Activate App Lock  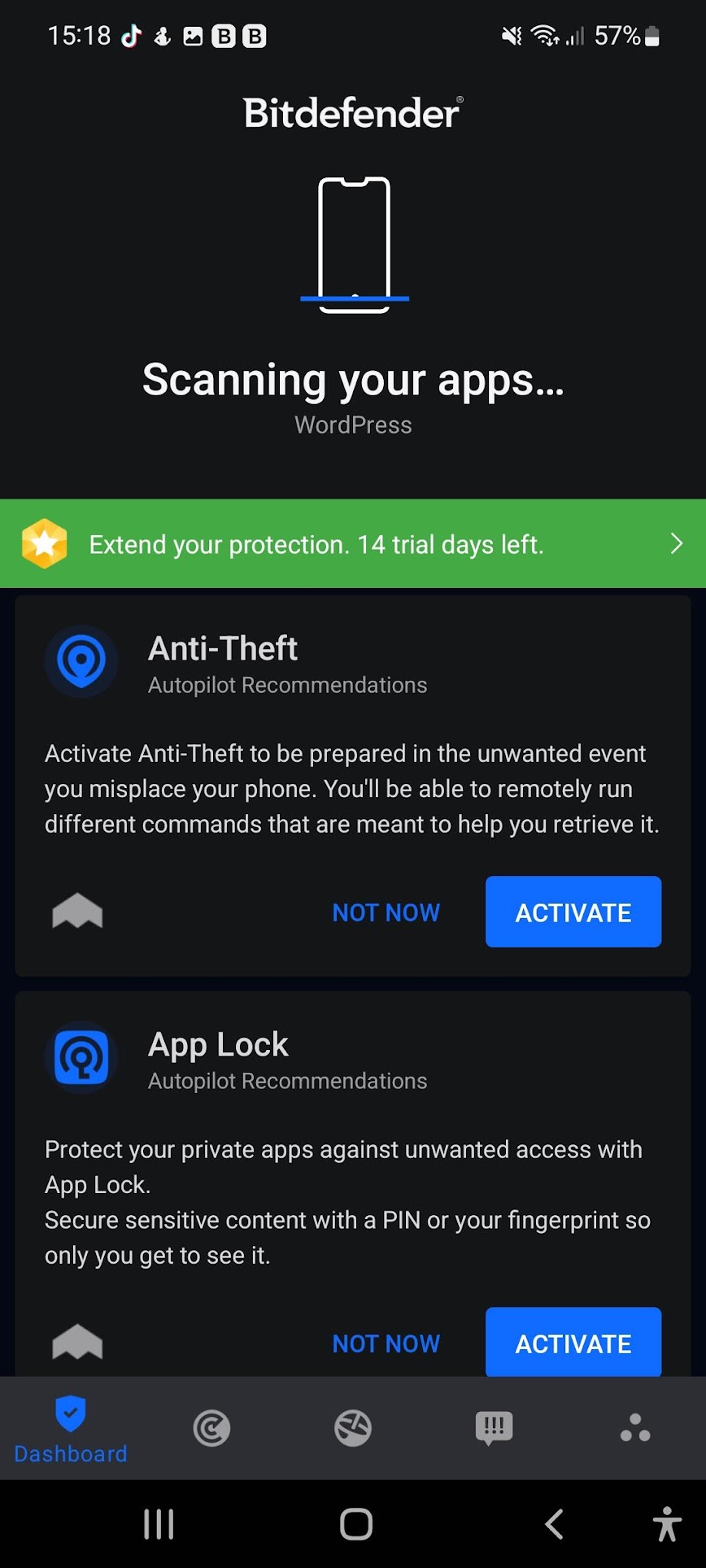point(573,1342)
